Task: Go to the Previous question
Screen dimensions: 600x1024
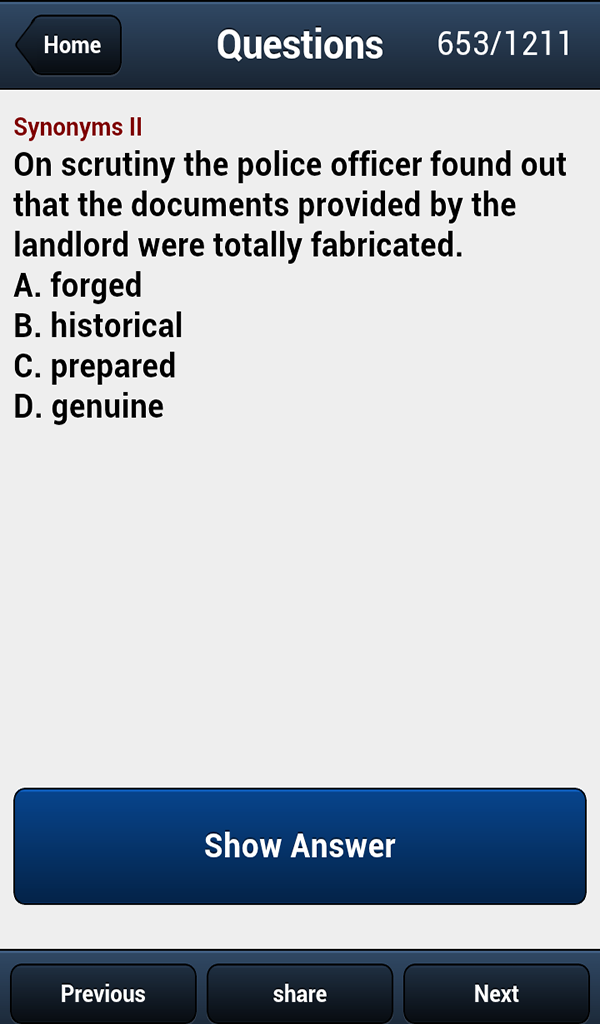Action: pyautogui.click(x=103, y=993)
